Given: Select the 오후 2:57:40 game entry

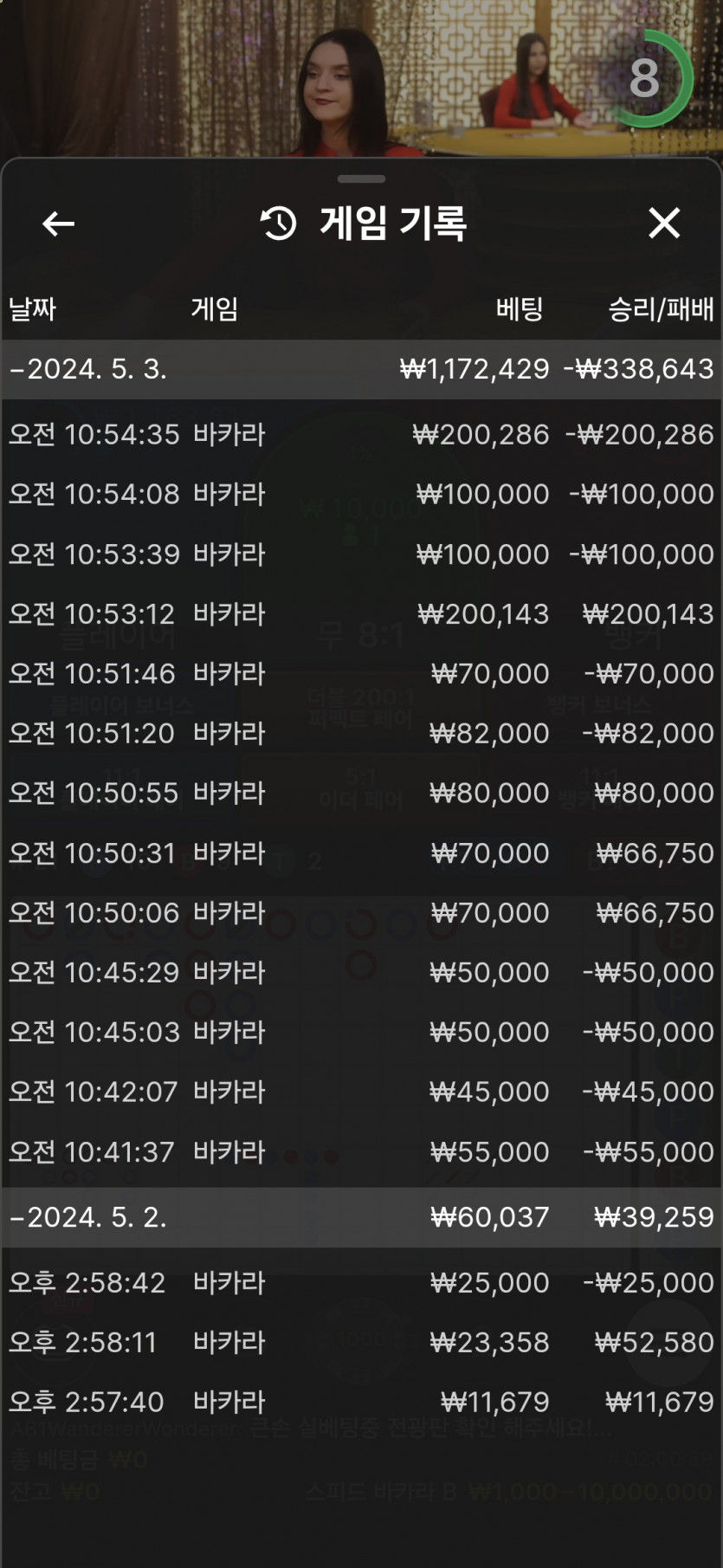Looking at the screenshot, I should [x=362, y=1402].
